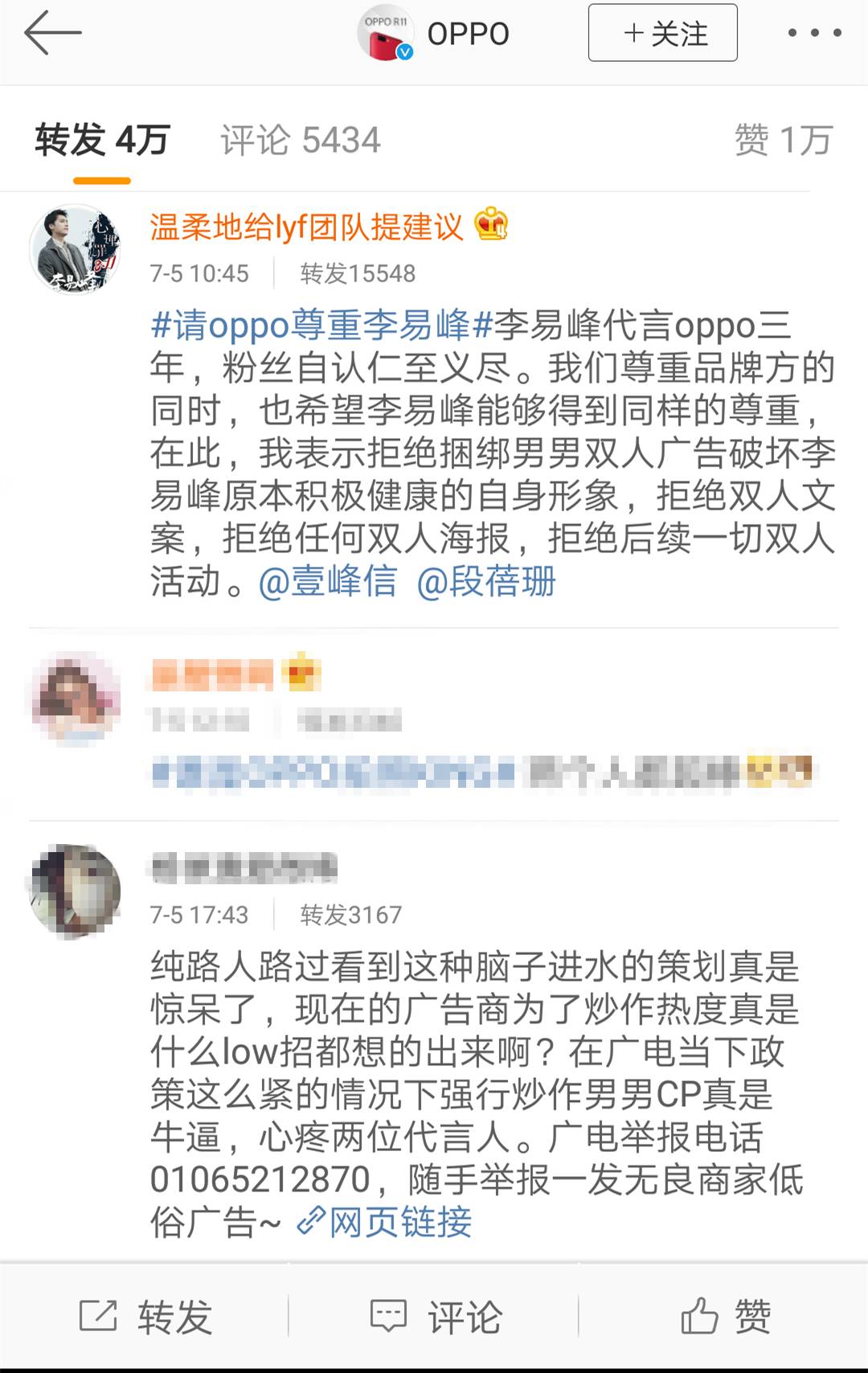Image resolution: width=868 pixels, height=1373 pixels.
Task: Go back using the arrow icon
Action: pos(53,34)
